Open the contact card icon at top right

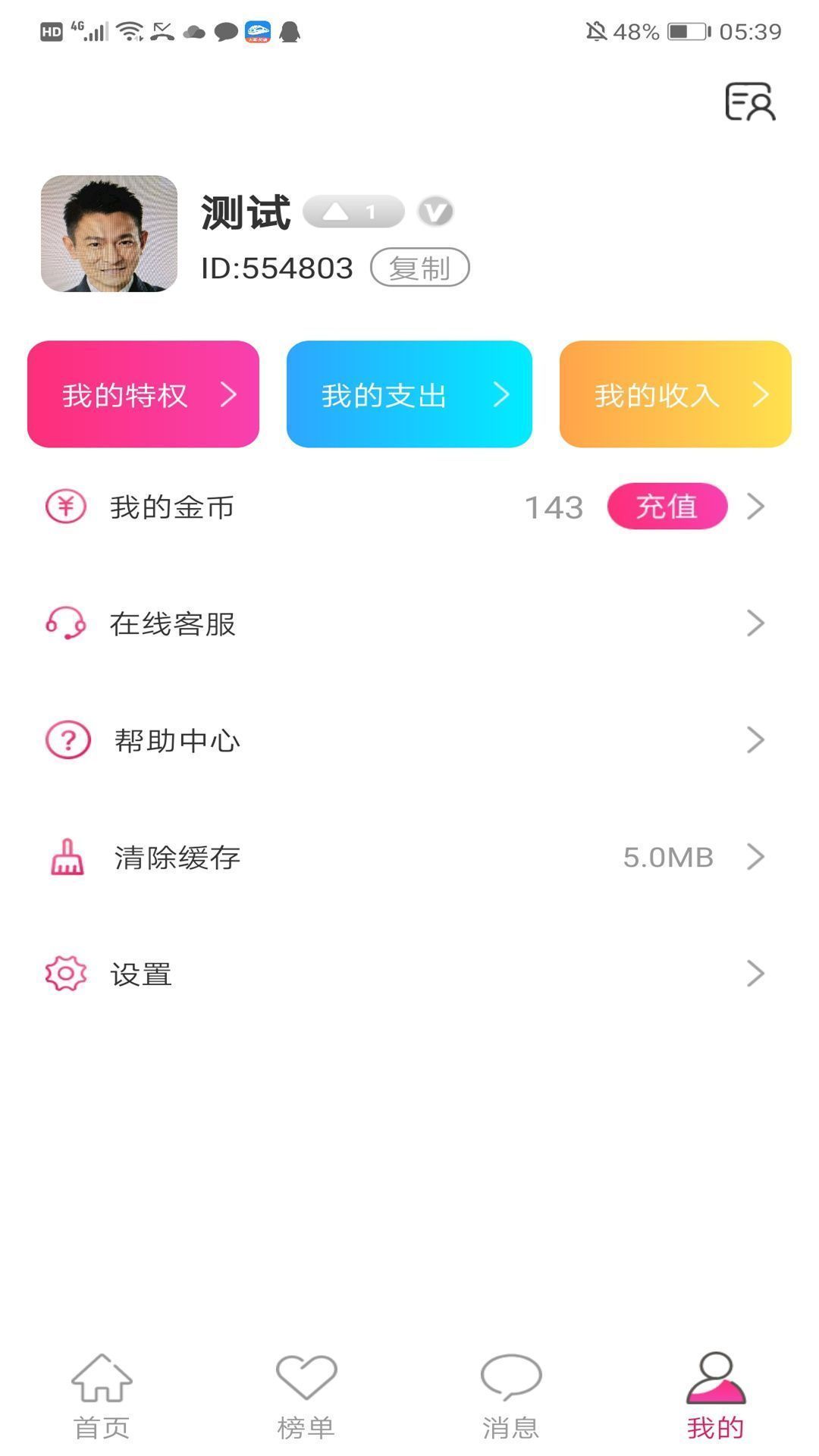[x=752, y=102]
